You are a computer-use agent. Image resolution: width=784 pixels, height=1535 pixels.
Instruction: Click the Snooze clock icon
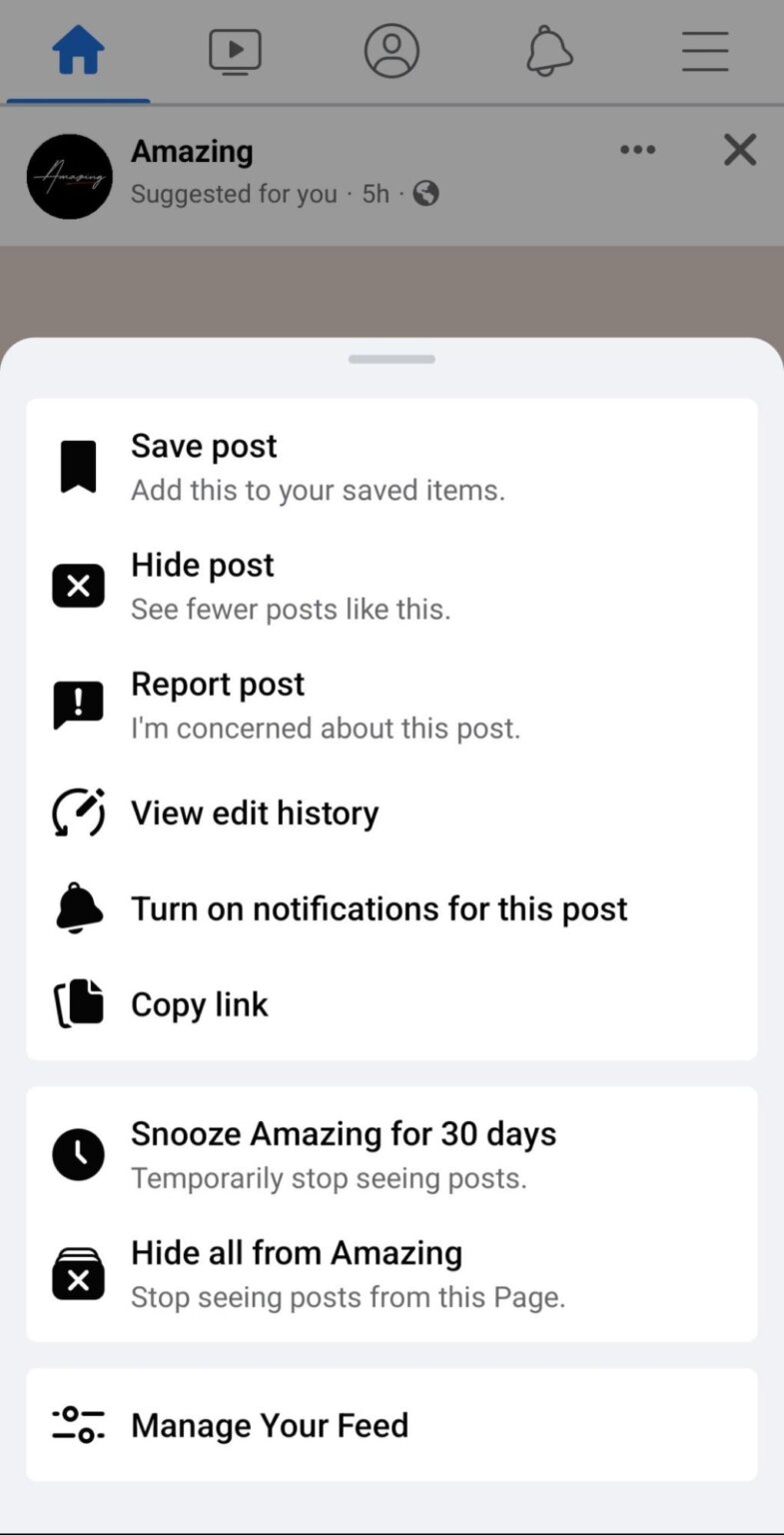[78, 1154]
